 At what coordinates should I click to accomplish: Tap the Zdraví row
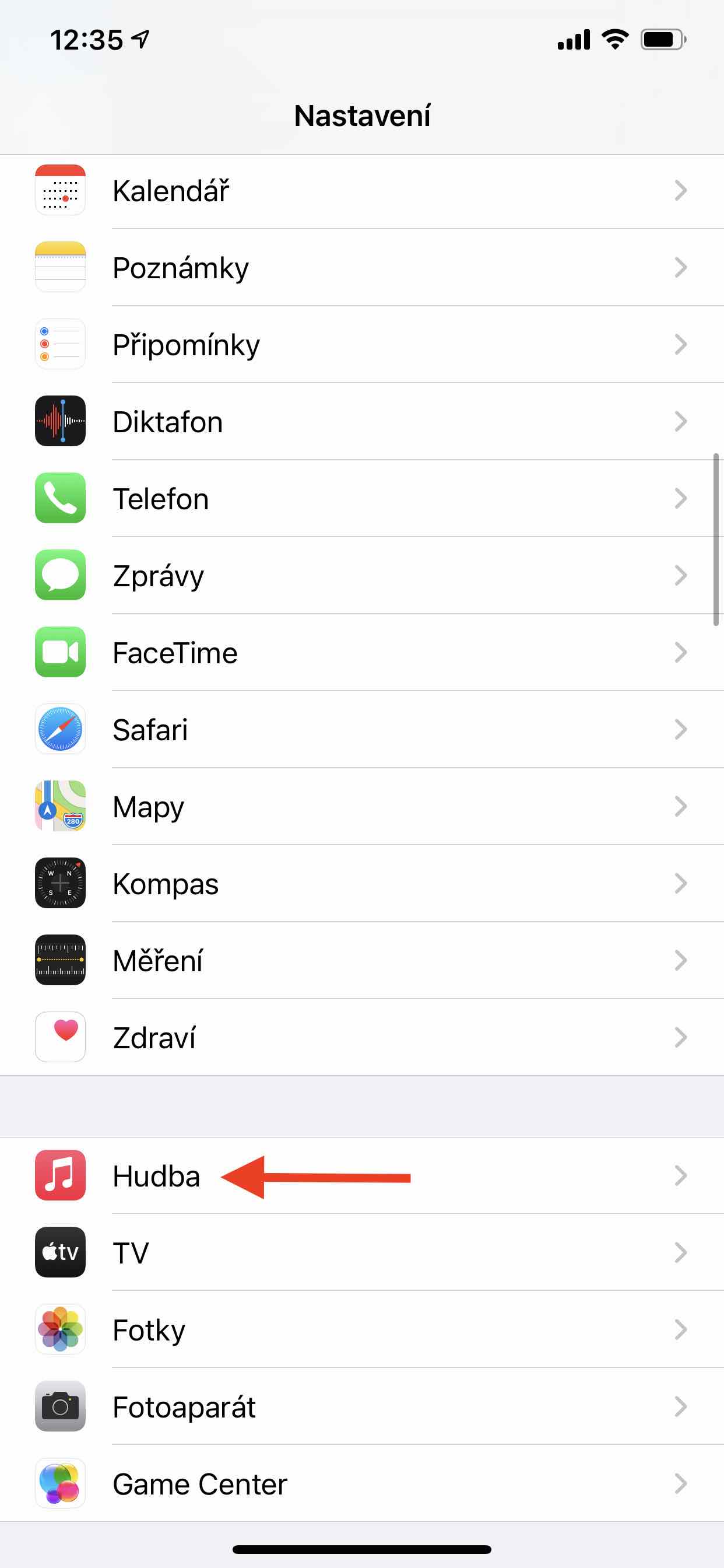click(362, 1037)
